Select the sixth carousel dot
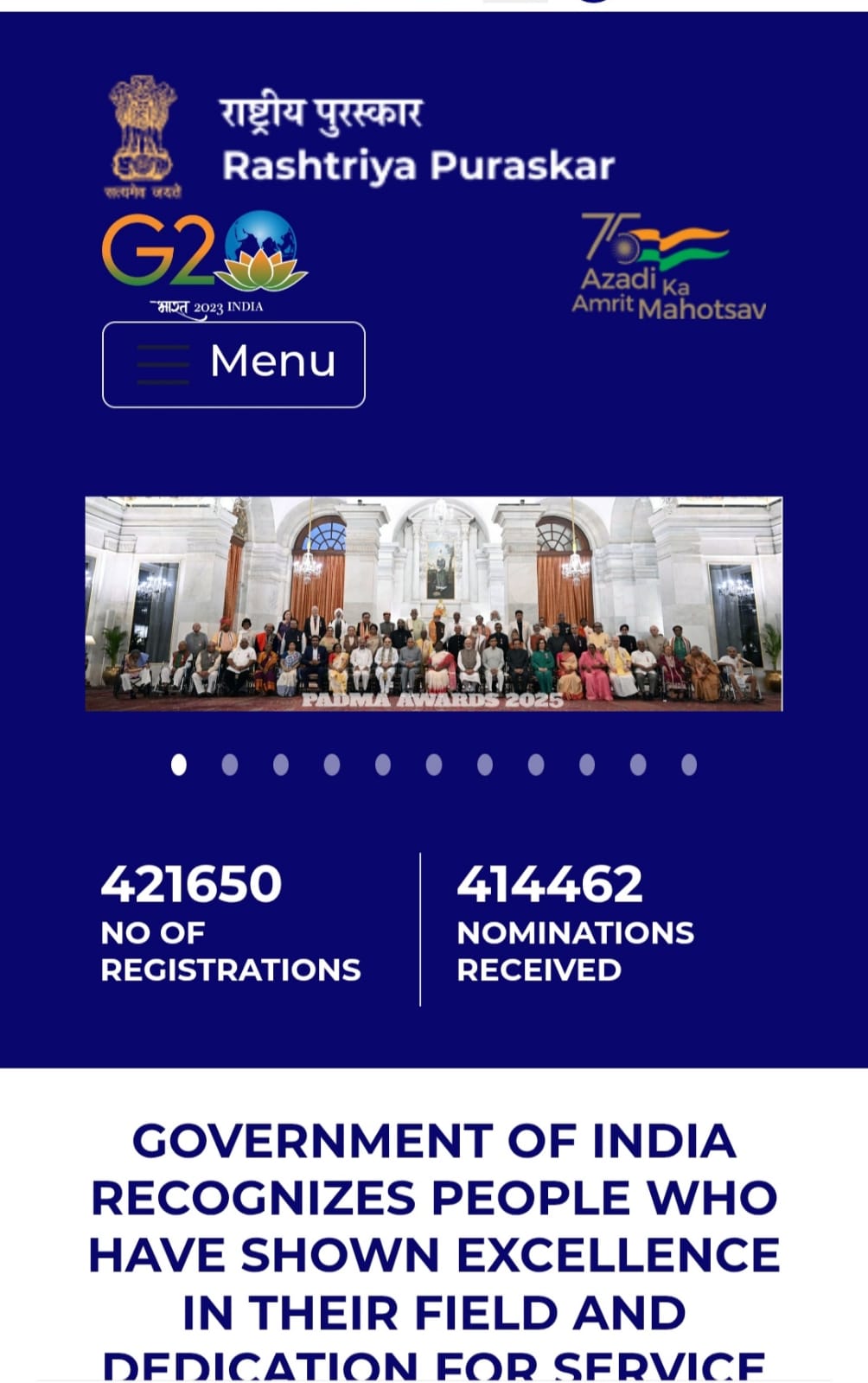The image size is (868, 1383). tap(434, 765)
